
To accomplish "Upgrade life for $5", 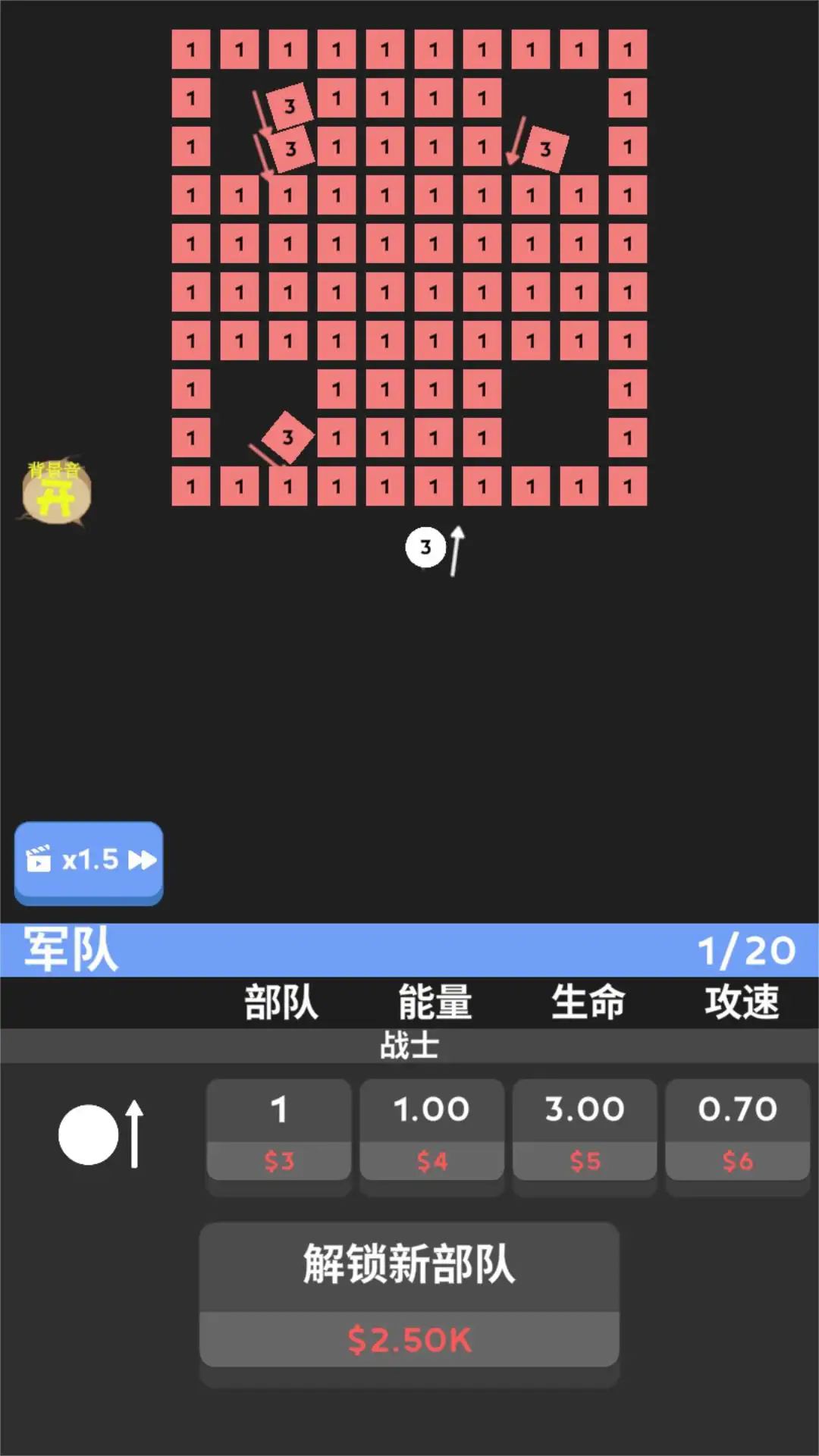I will pos(585,1131).
